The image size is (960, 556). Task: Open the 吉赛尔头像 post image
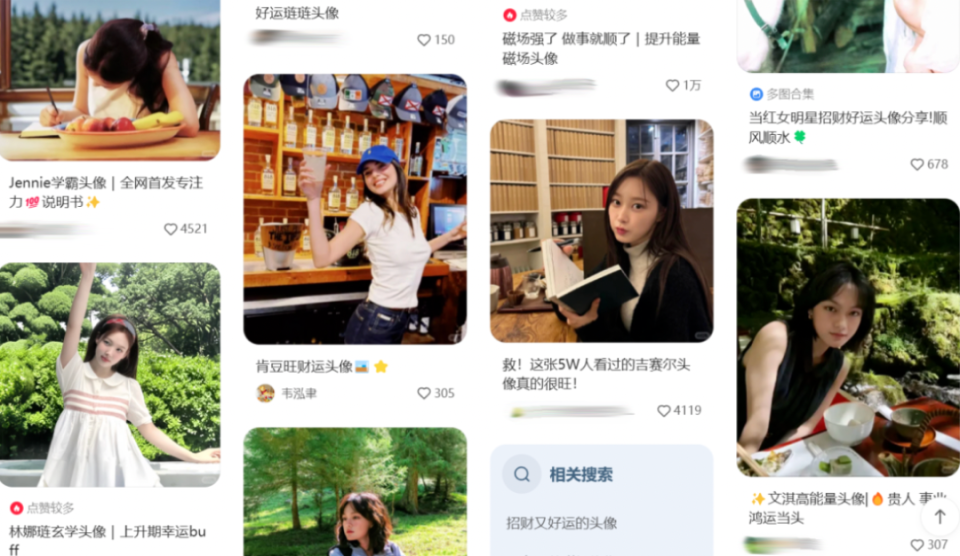[601, 230]
